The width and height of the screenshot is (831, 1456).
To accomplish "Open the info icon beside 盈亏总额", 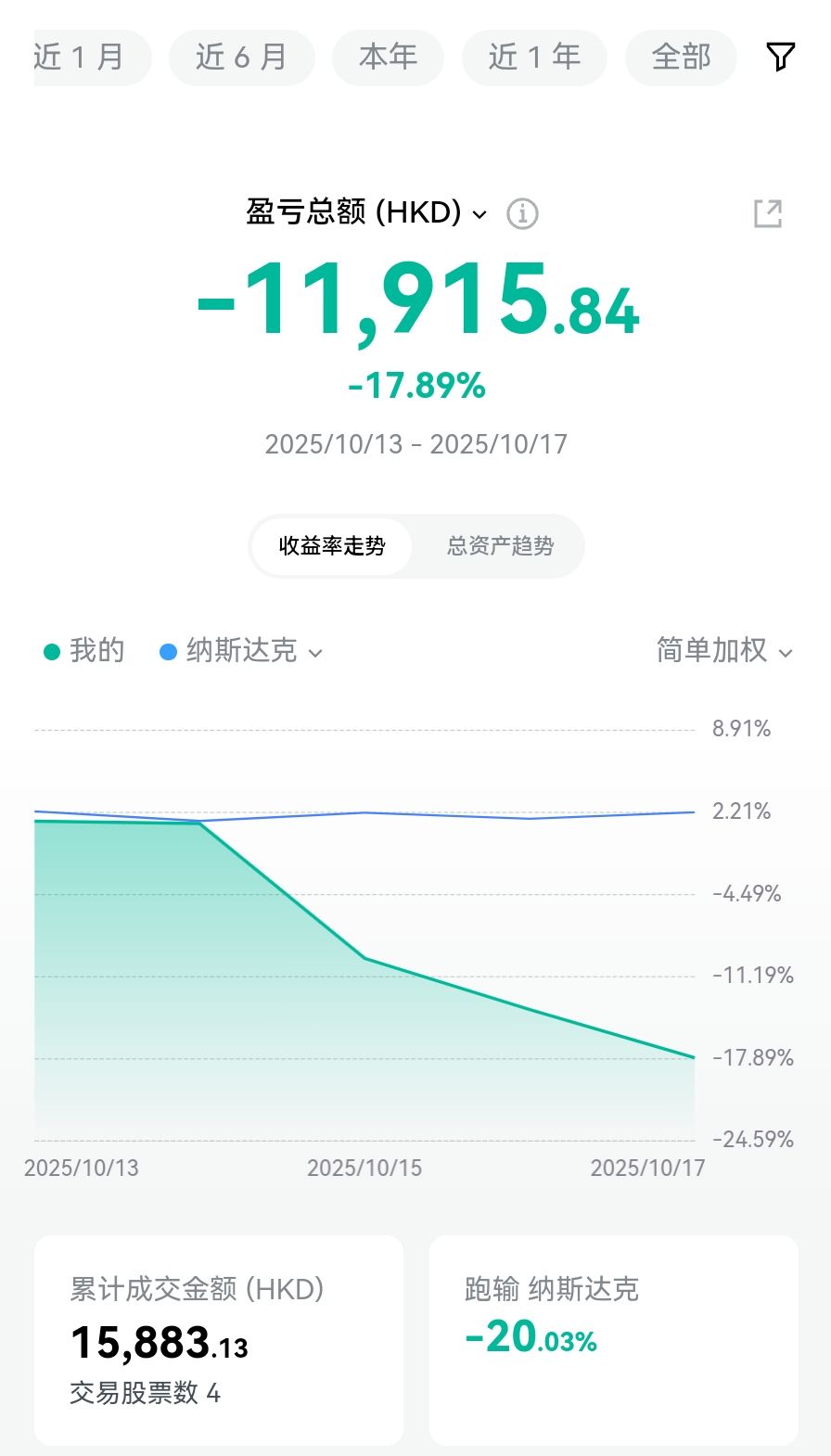I will click(522, 214).
